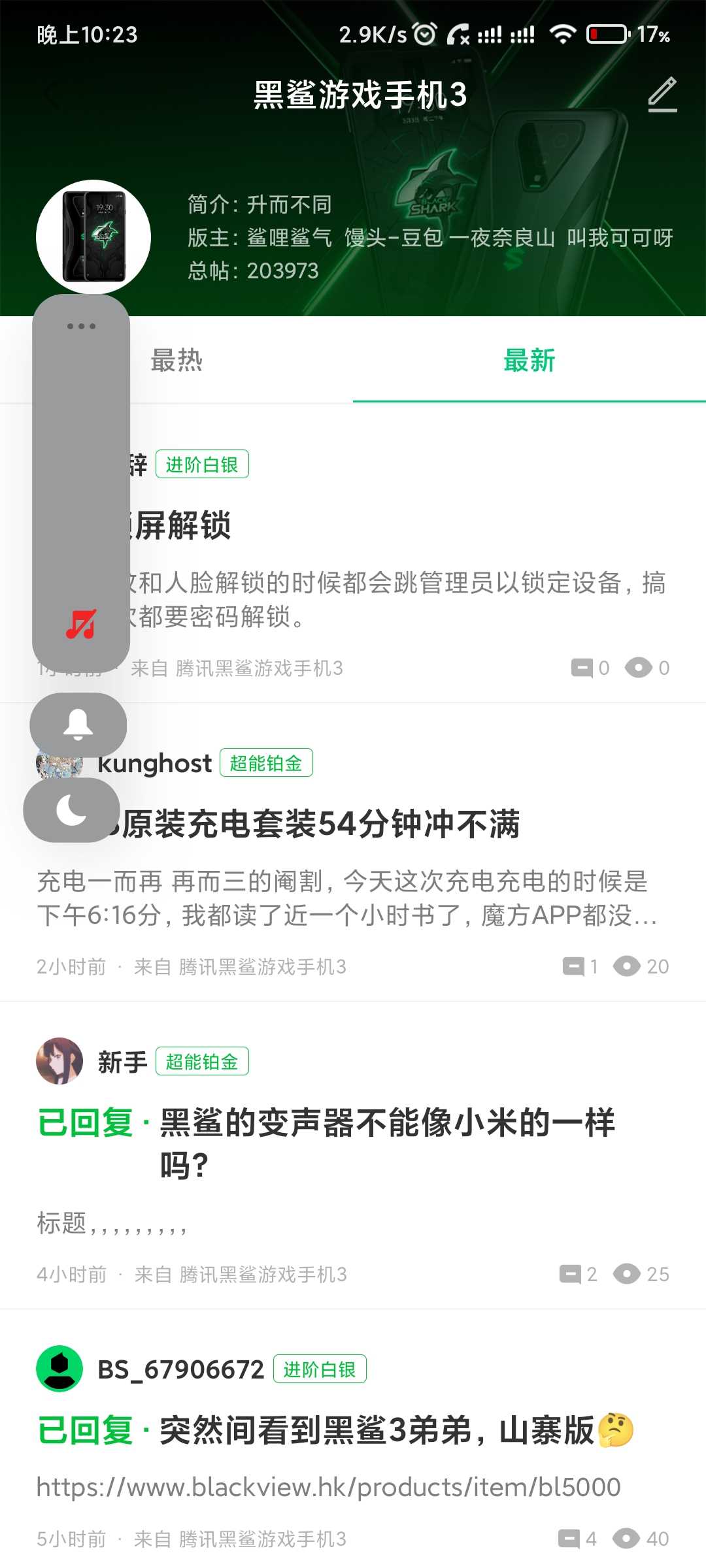Viewport: 706px width, 1568px height.
Task: Toggle the do-not-disturb moon button
Action: (x=72, y=810)
